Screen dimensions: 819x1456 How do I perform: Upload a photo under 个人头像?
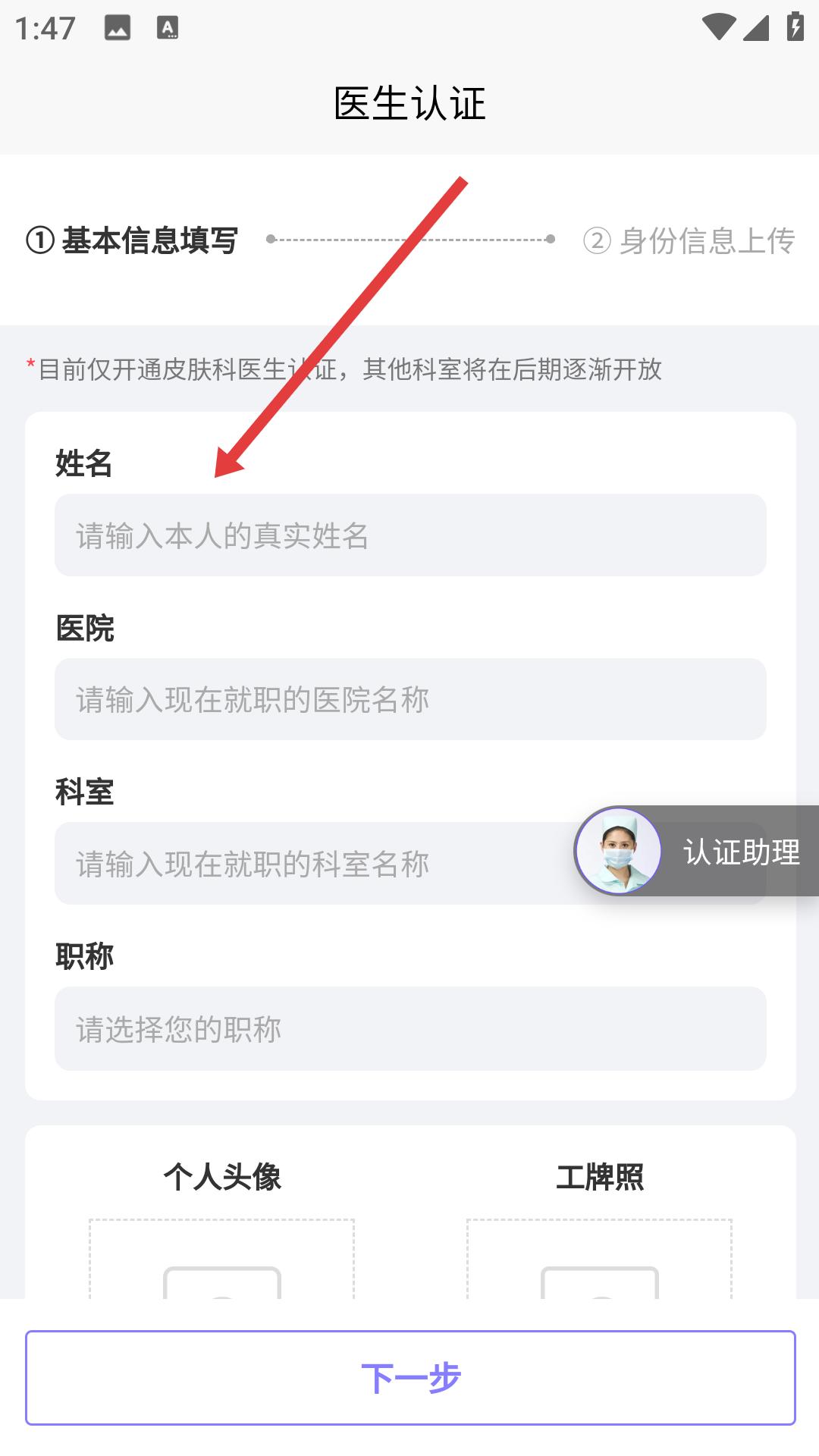221,1259
